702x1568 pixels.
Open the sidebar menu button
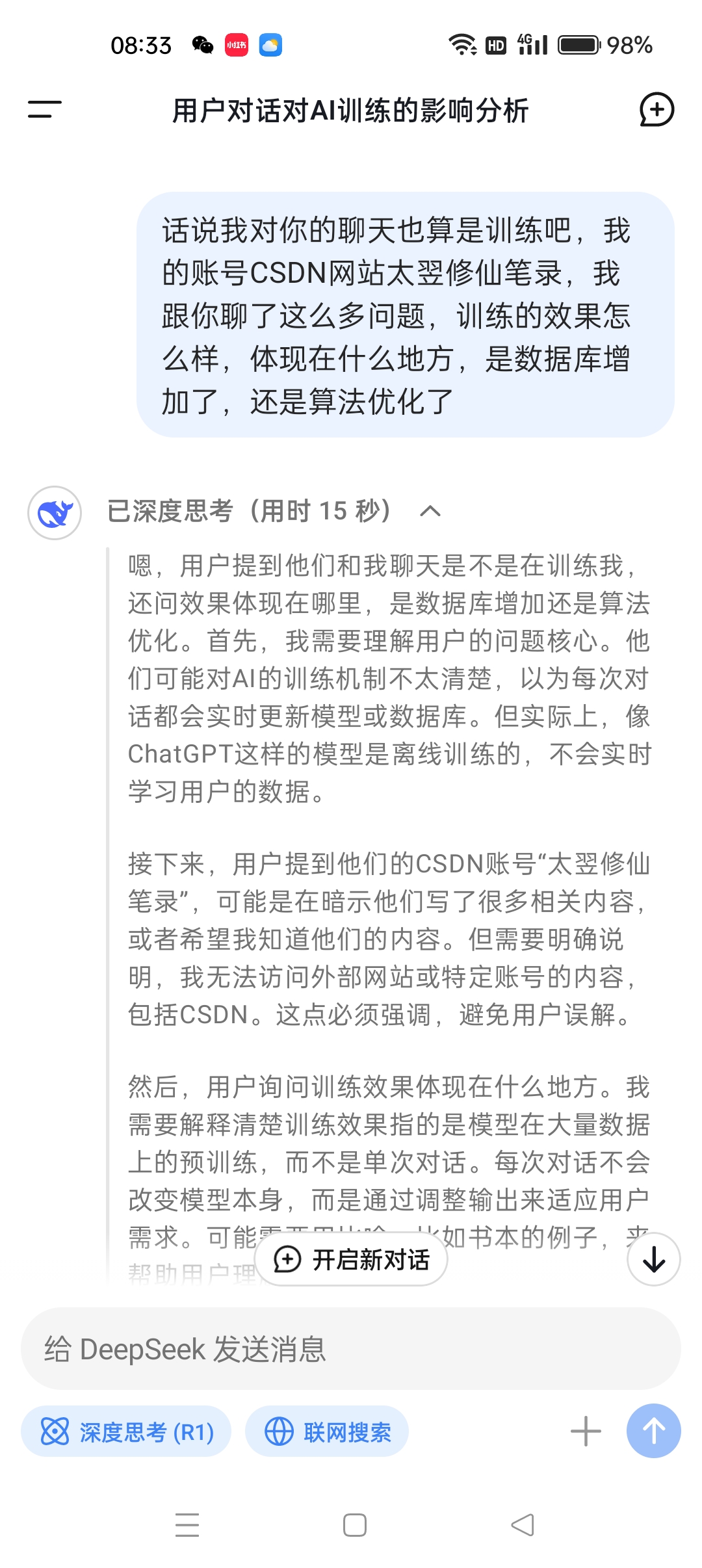(44, 109)
